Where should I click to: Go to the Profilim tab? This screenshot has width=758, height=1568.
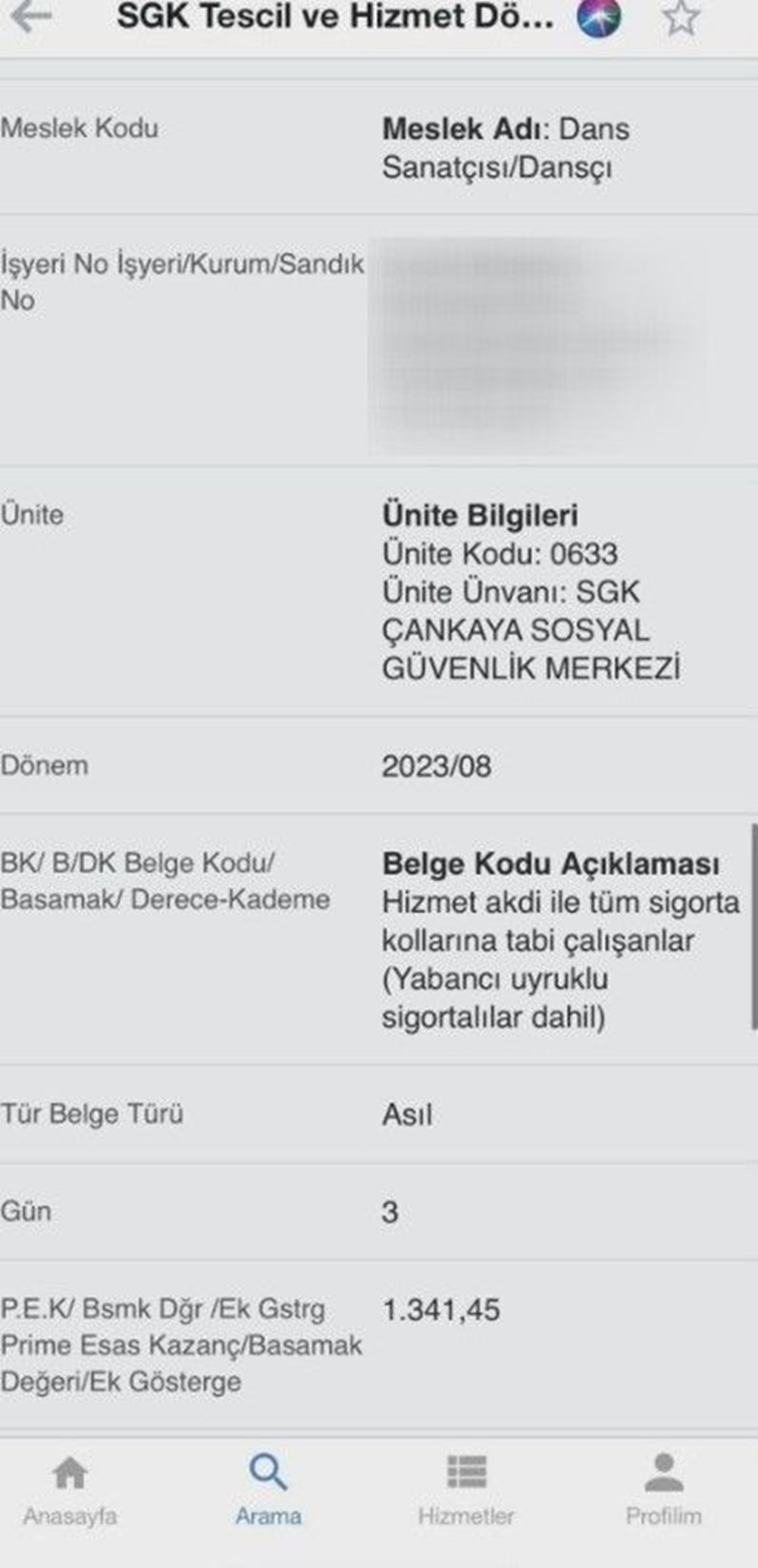[x=663, y=1489]
